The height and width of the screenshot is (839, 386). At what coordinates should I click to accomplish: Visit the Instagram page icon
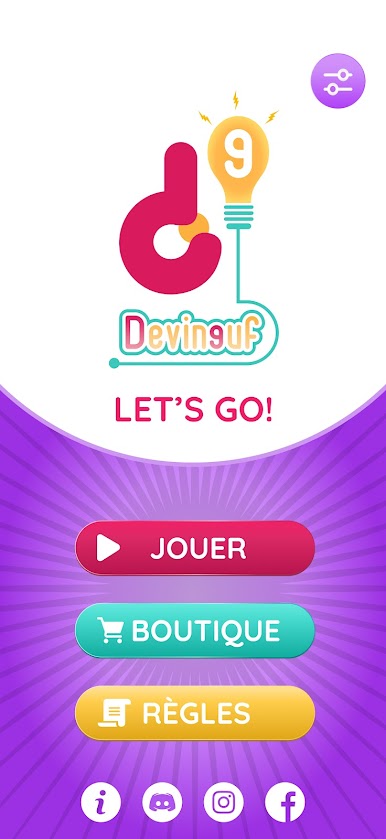tap(224, 802)
